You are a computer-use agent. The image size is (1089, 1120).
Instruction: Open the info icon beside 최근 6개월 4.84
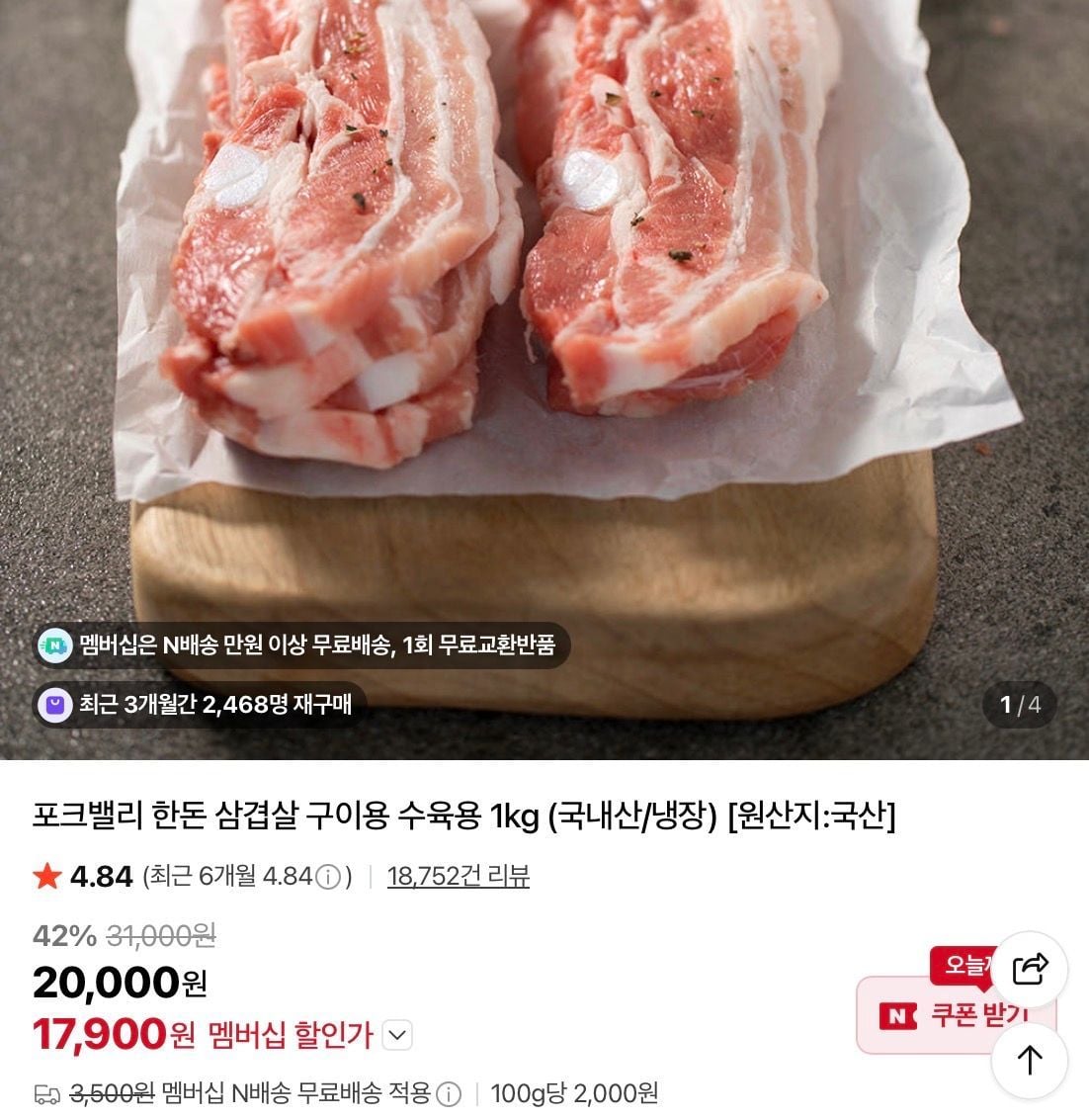[x=329, y=877]
